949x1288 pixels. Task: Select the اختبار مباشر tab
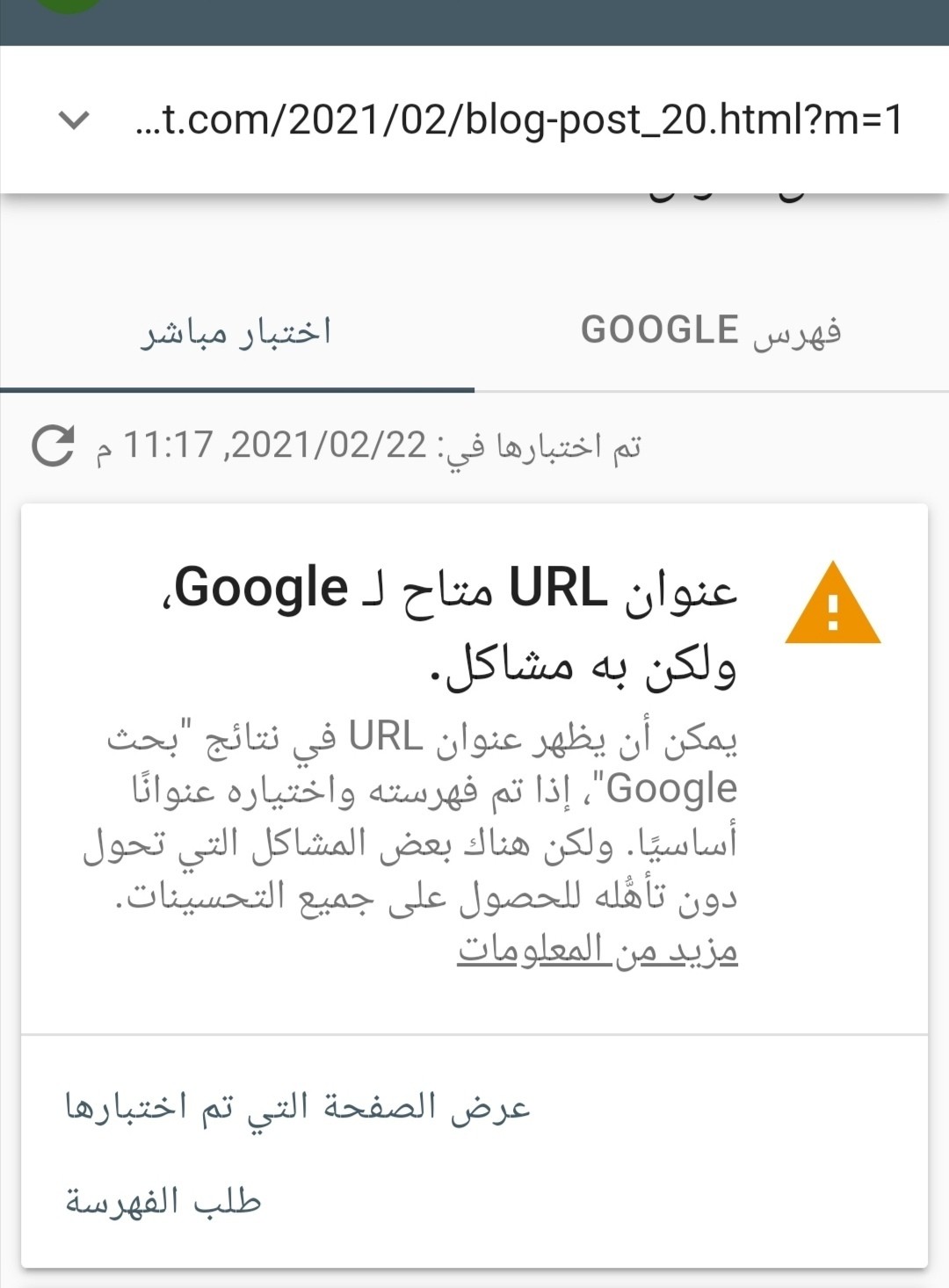click(236, 333)
